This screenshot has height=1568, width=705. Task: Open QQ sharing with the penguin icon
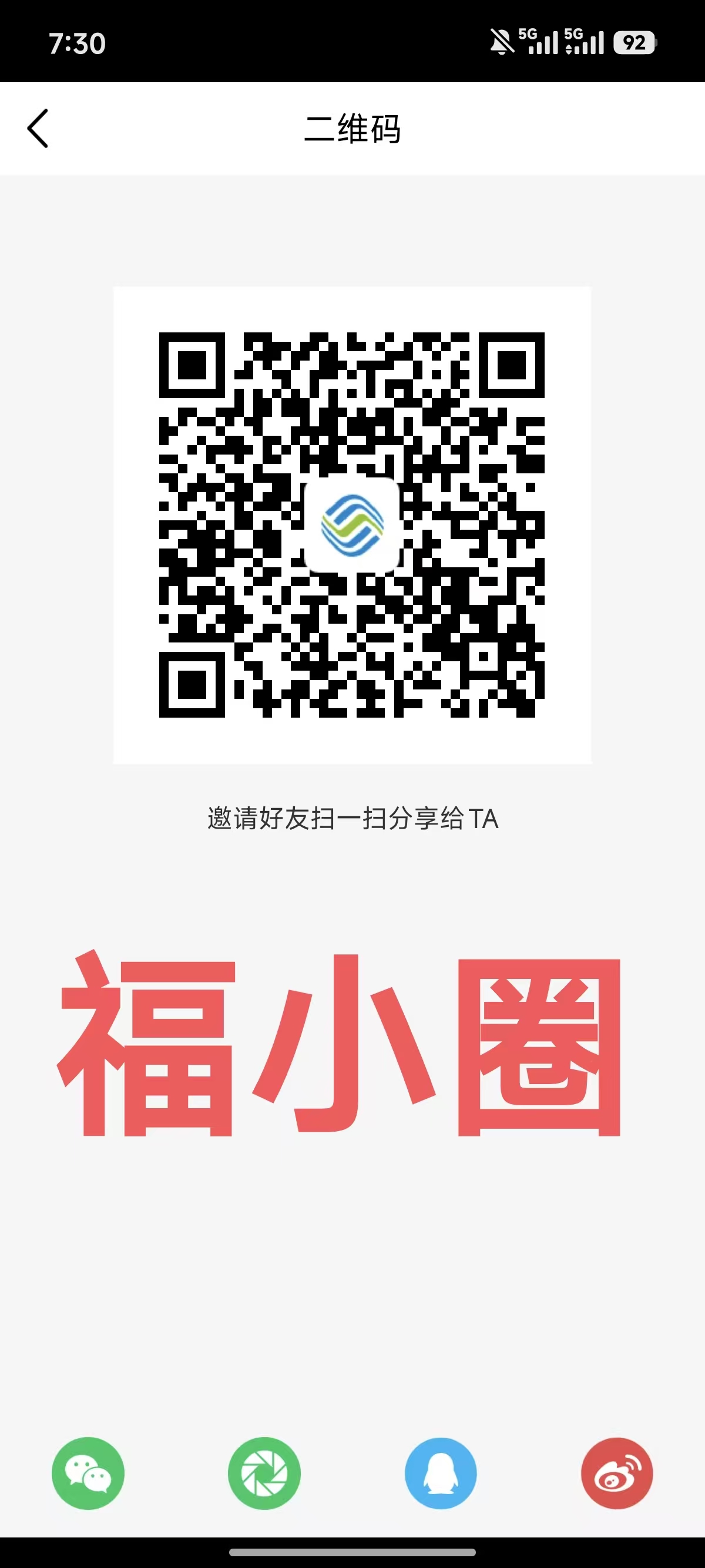click(x=441, y=1473)
